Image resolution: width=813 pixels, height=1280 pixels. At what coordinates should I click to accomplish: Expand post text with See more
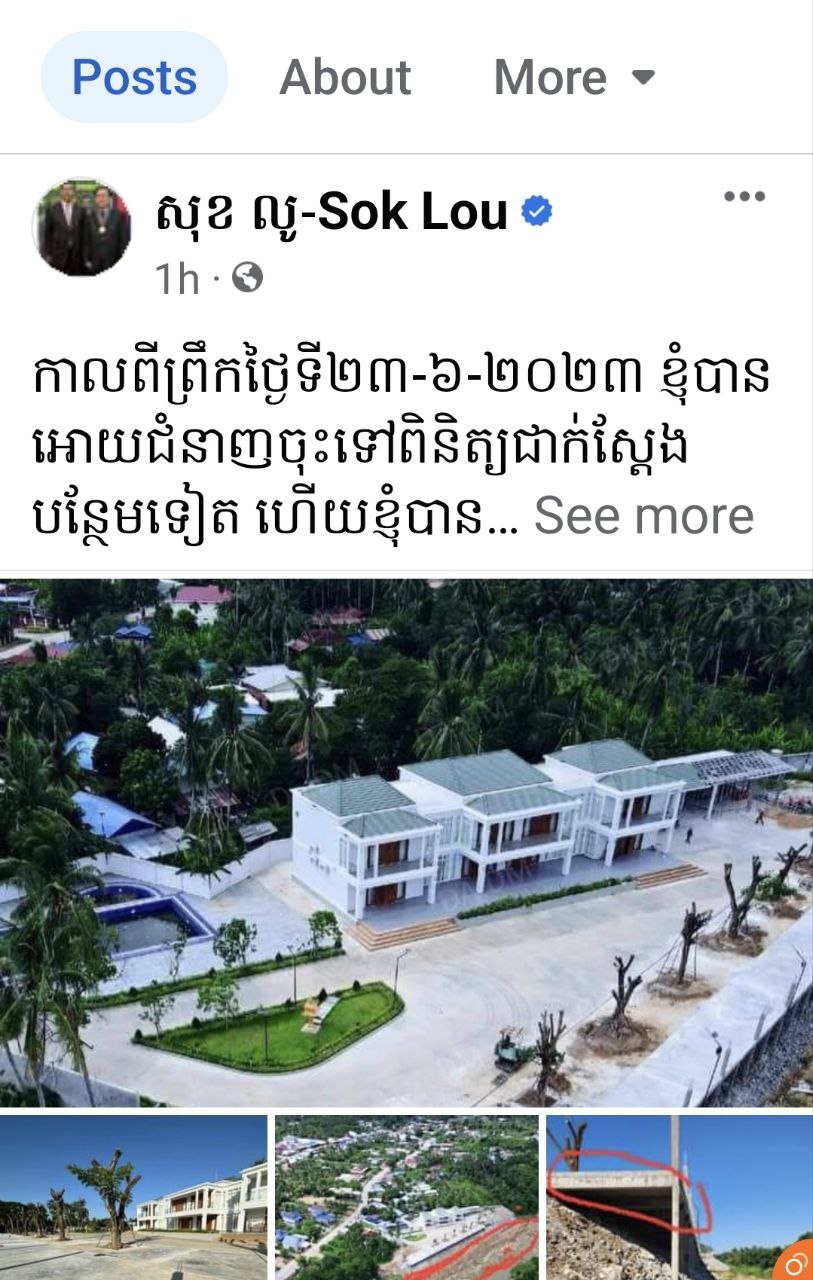[x=643, y=515]
